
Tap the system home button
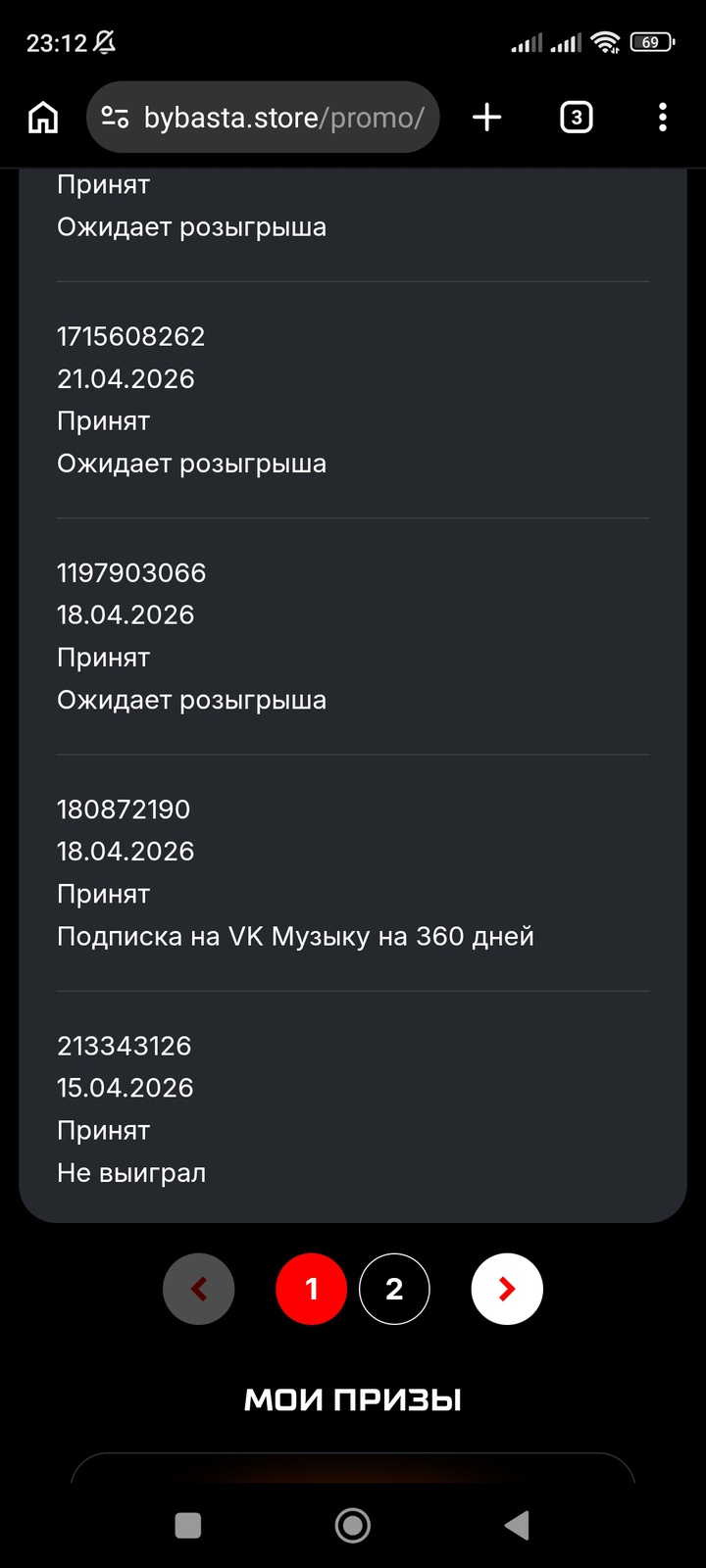[353, 1525]
